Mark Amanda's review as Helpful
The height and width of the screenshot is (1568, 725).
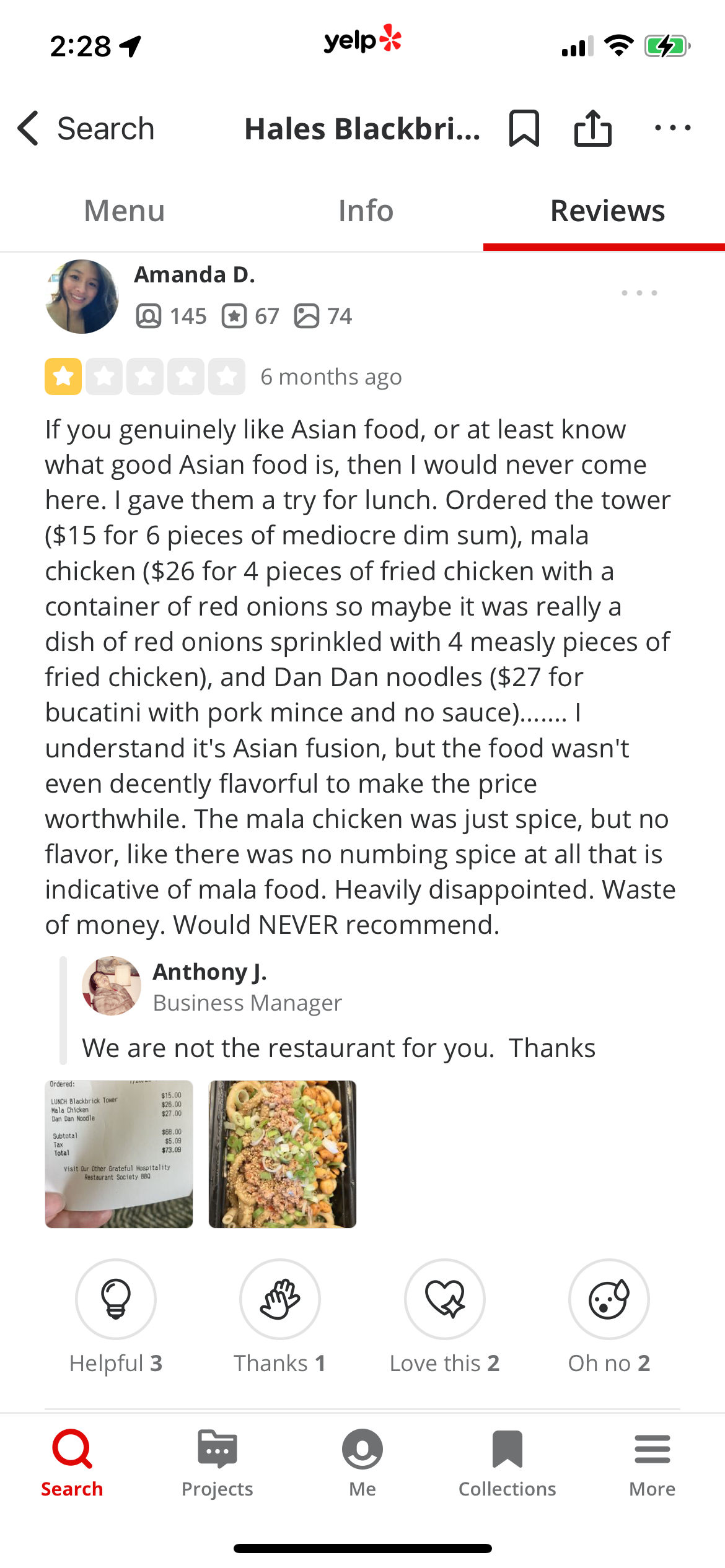[x=116, y=1299]
